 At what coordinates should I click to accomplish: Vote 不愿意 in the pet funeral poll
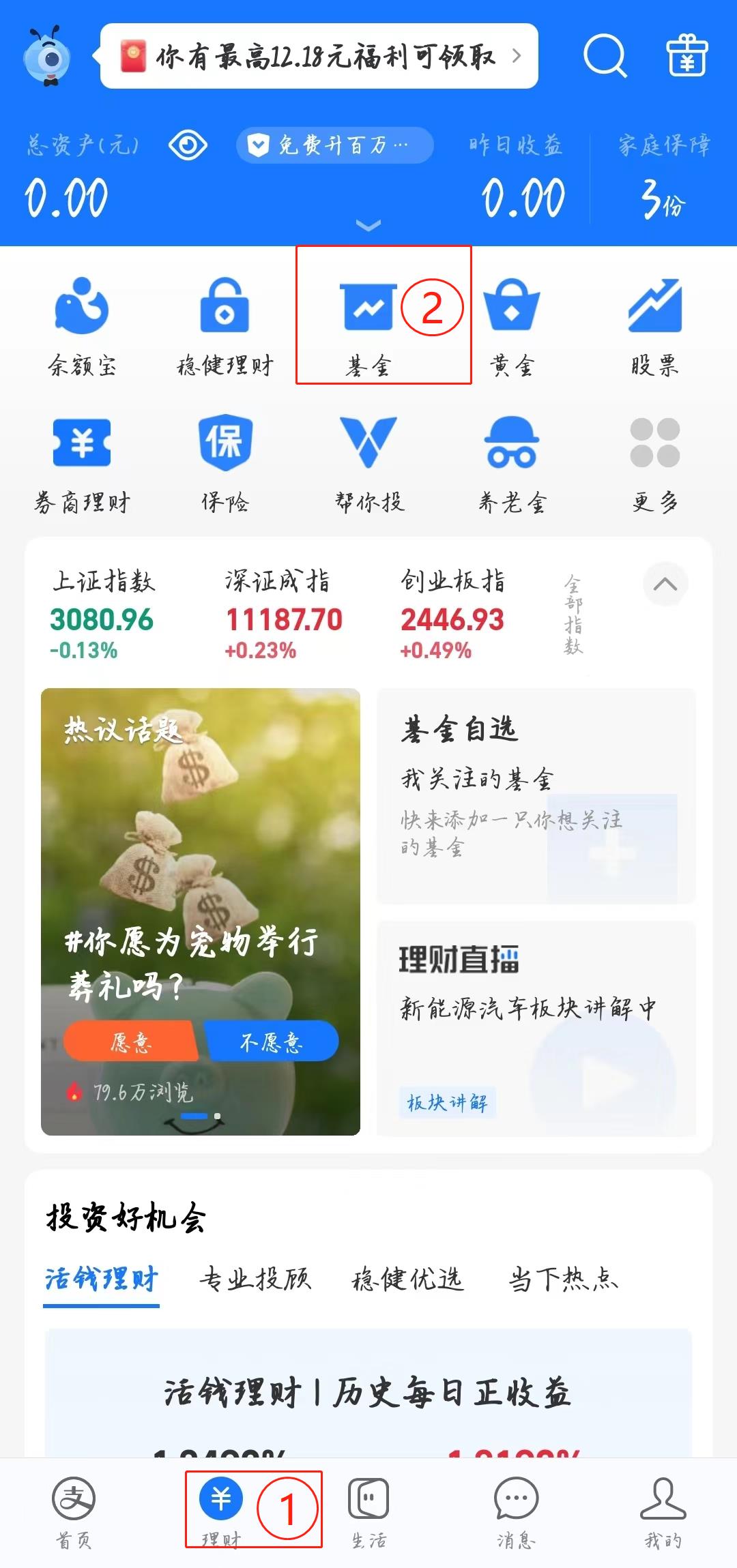273,1039
